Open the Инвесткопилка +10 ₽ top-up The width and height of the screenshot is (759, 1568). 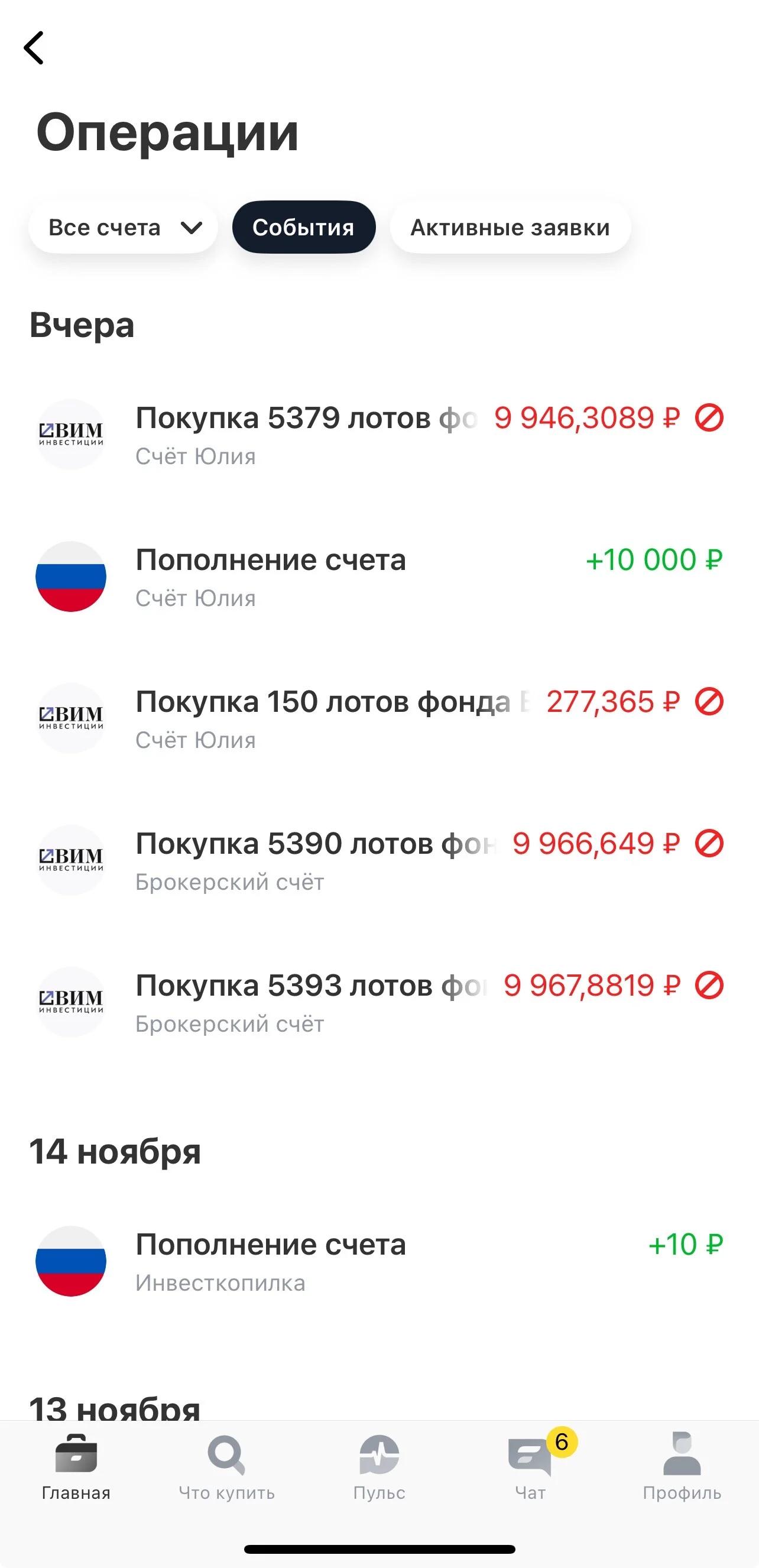pyautogui.click(x=379, y=1261)
